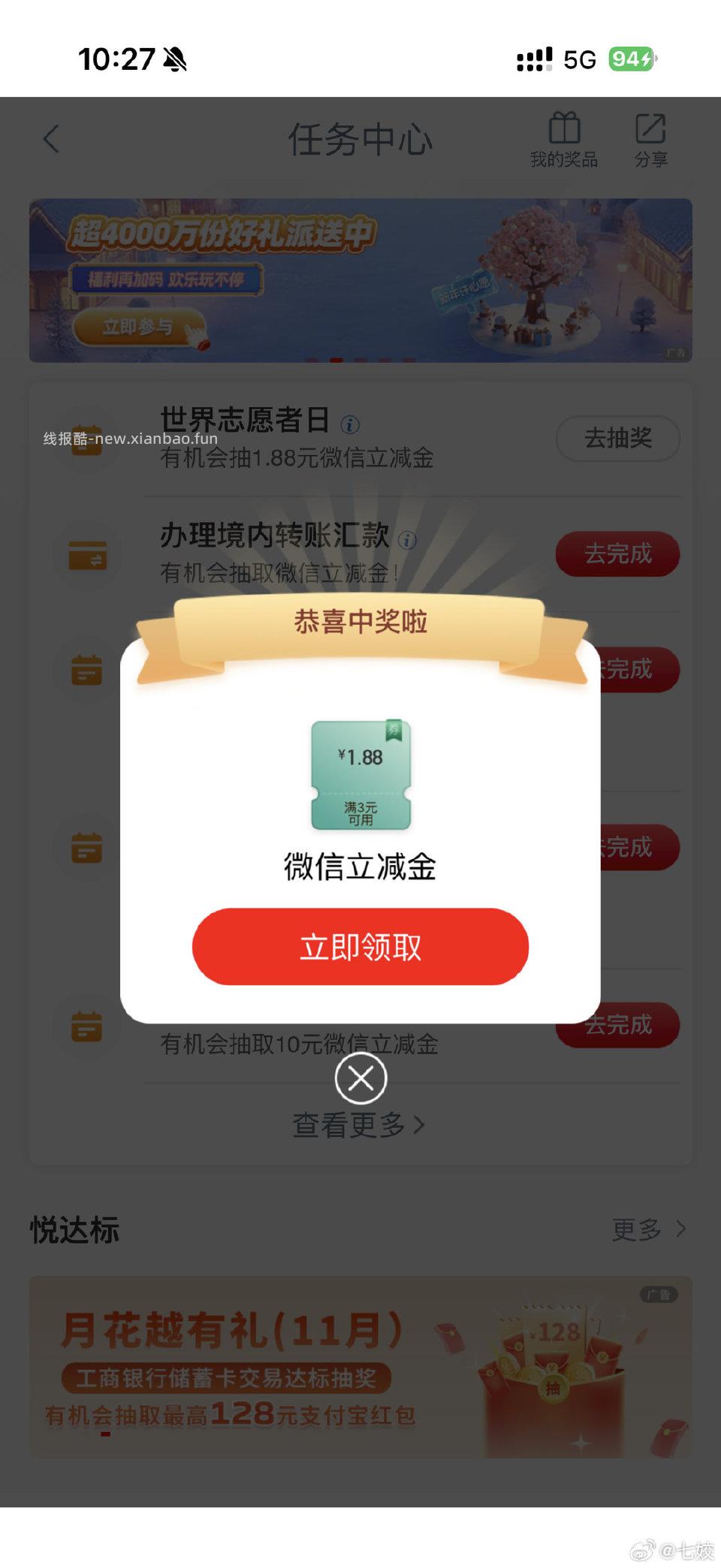Expand 查看更多 to show more tasks
Image resolution: width=721 pixels, height=1568 pixels.
coord(360,1124)
